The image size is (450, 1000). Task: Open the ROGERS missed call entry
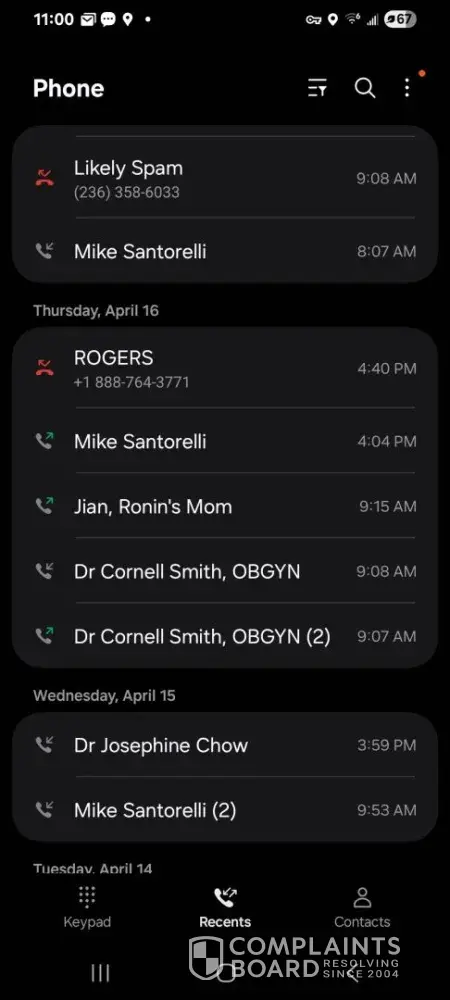coord(225,369)
